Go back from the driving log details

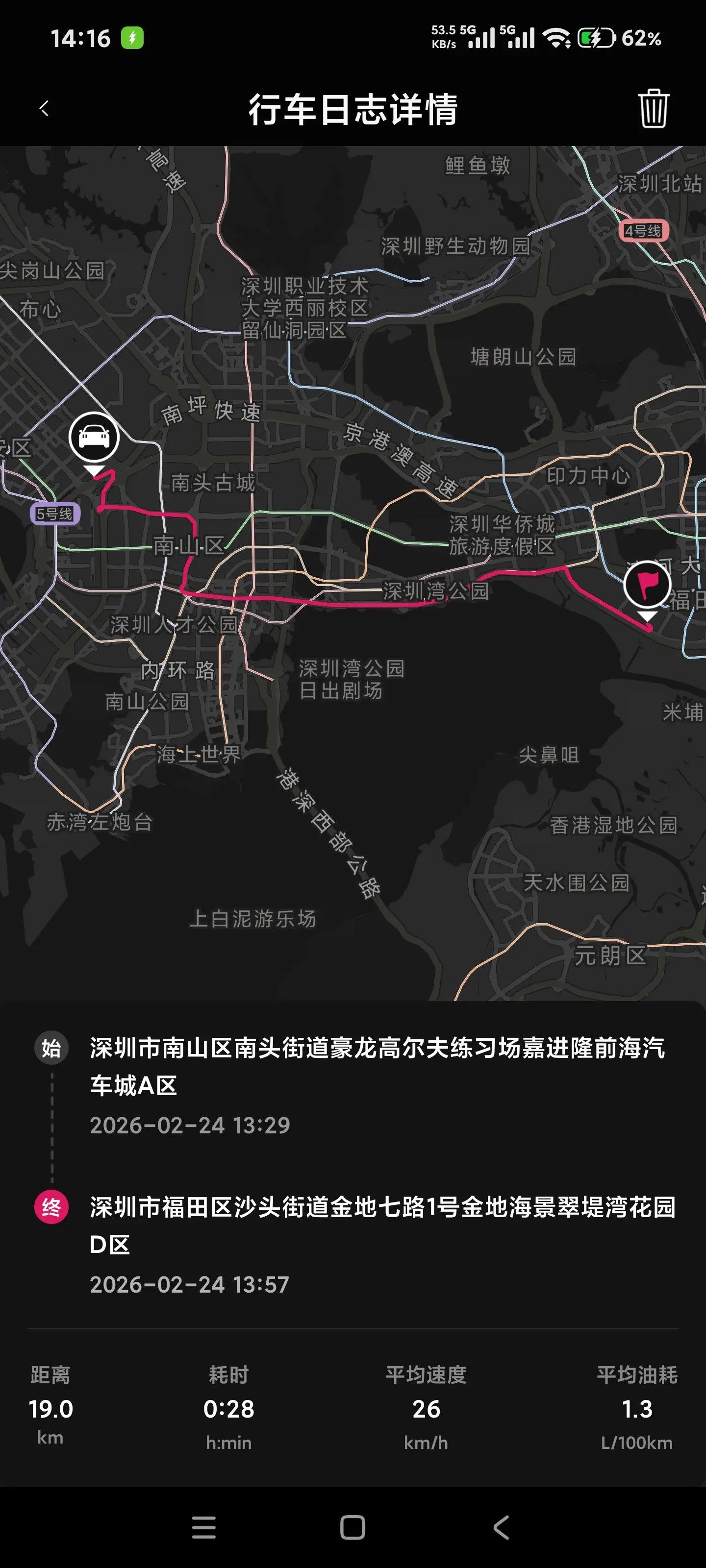tap(44, 109)
